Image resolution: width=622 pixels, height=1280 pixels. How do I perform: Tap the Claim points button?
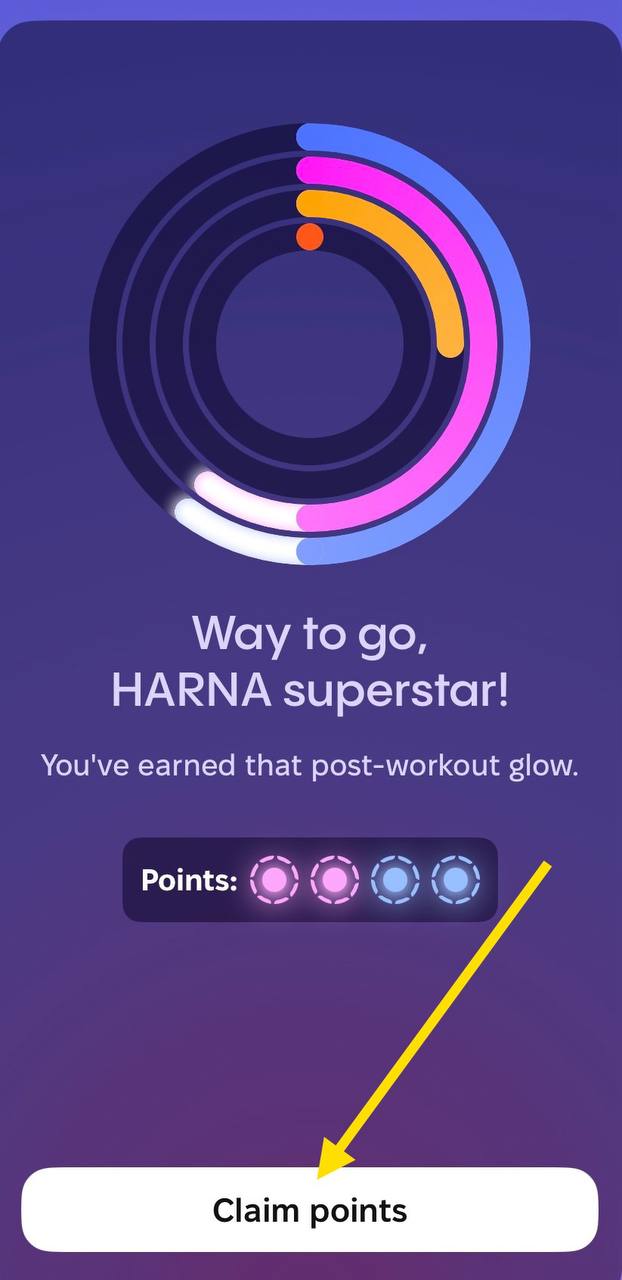(310, 1210)
